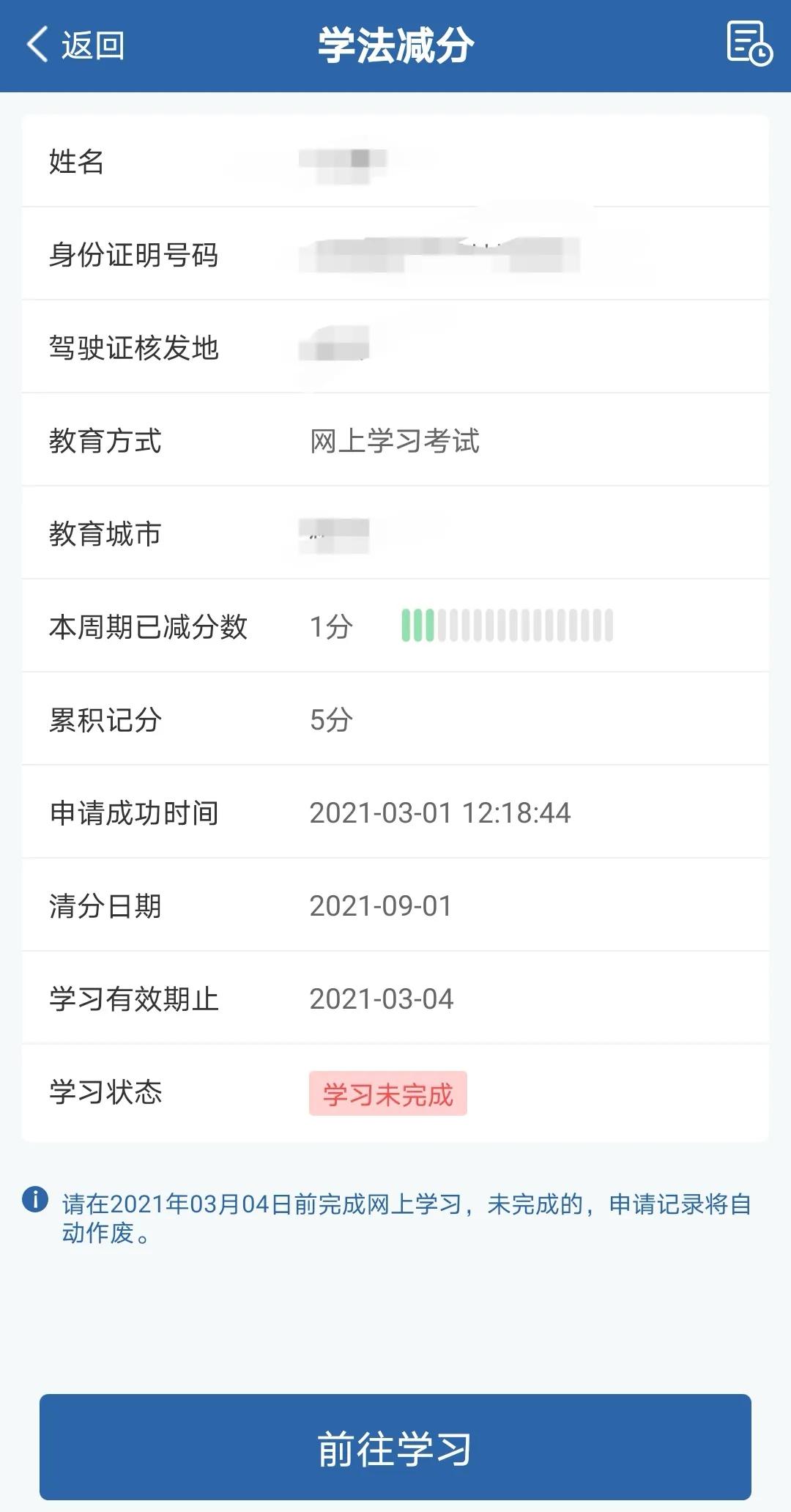Viewport: 791px width, 1512px height.
Task: Go back using the 返回 arrow
Action: click(x=75, y=45)
